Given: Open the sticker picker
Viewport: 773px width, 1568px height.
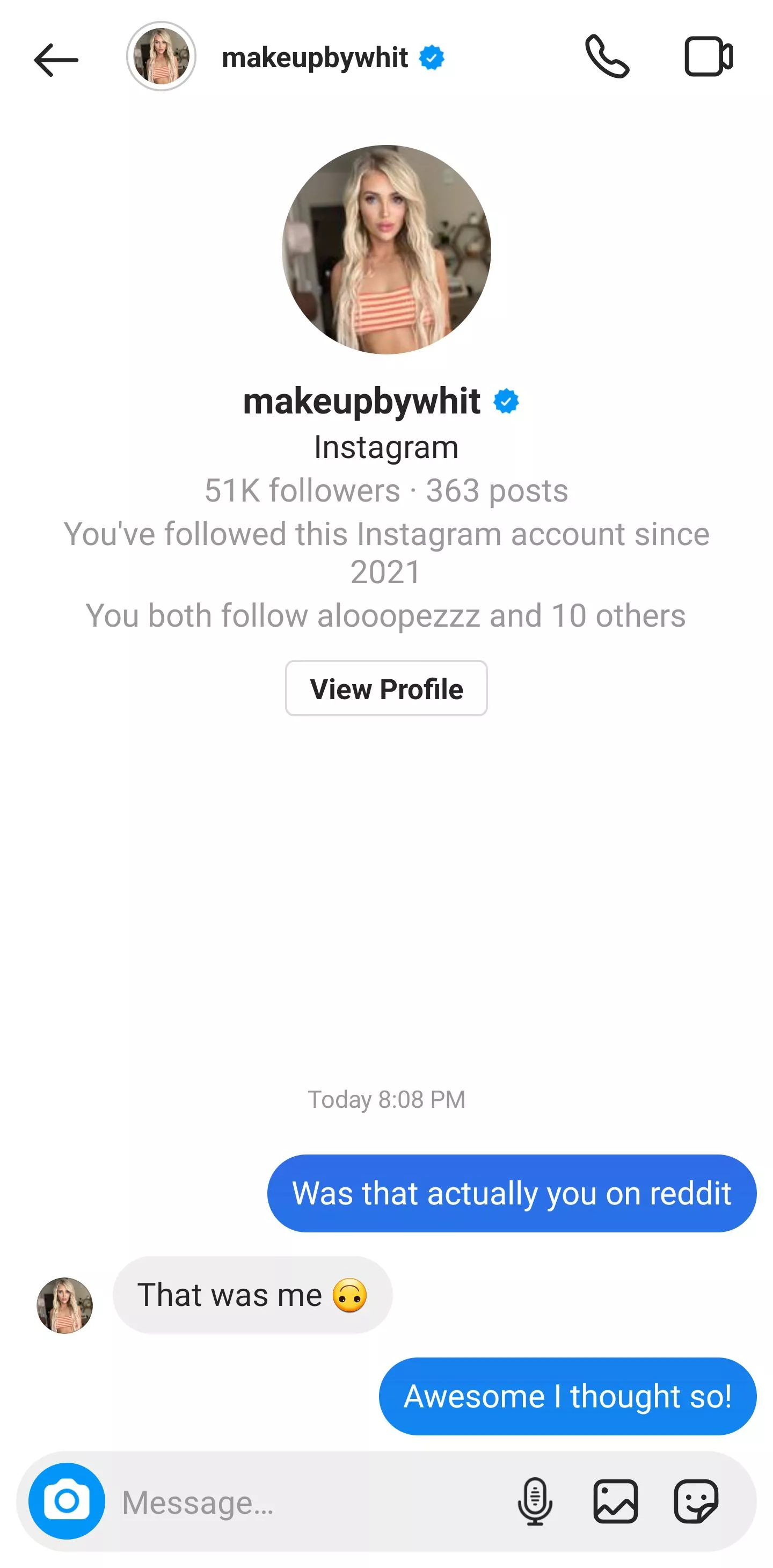Looking at the screenshot, I should click(696, 1501).
